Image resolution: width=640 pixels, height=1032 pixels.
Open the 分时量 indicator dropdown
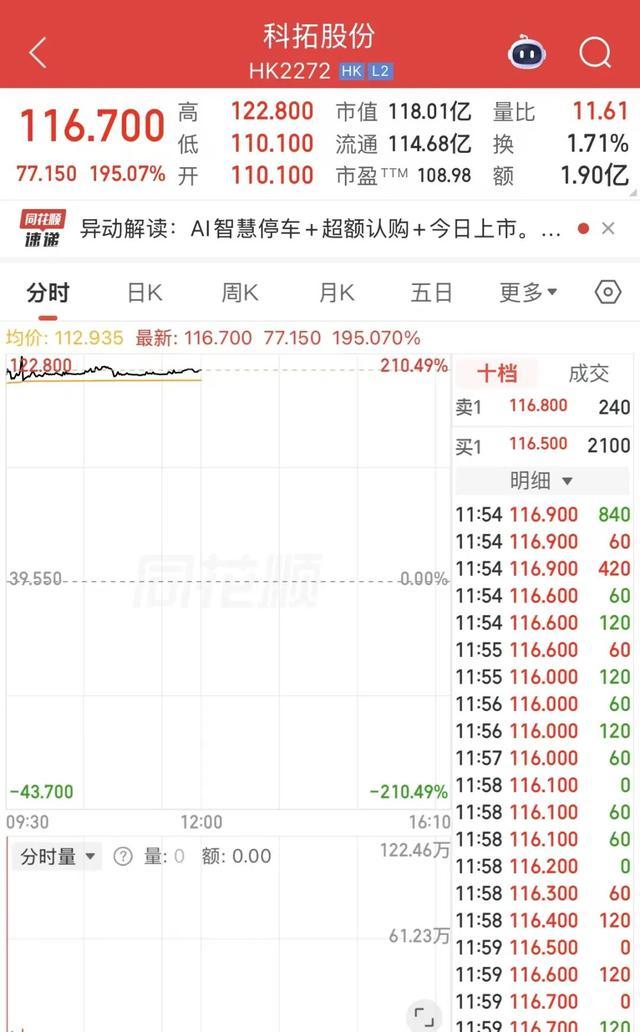[57, 856]
